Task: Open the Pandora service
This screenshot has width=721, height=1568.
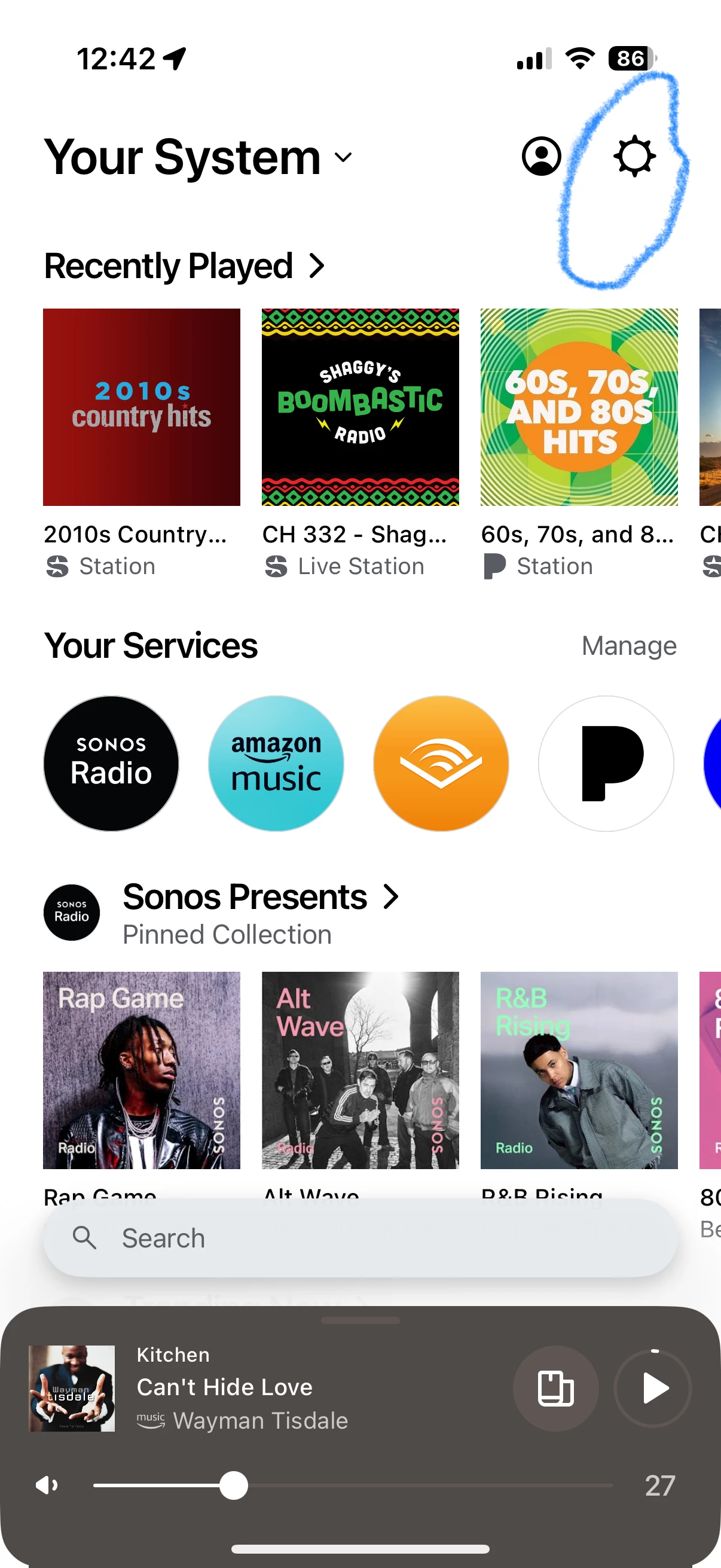Action: point(606,763)
